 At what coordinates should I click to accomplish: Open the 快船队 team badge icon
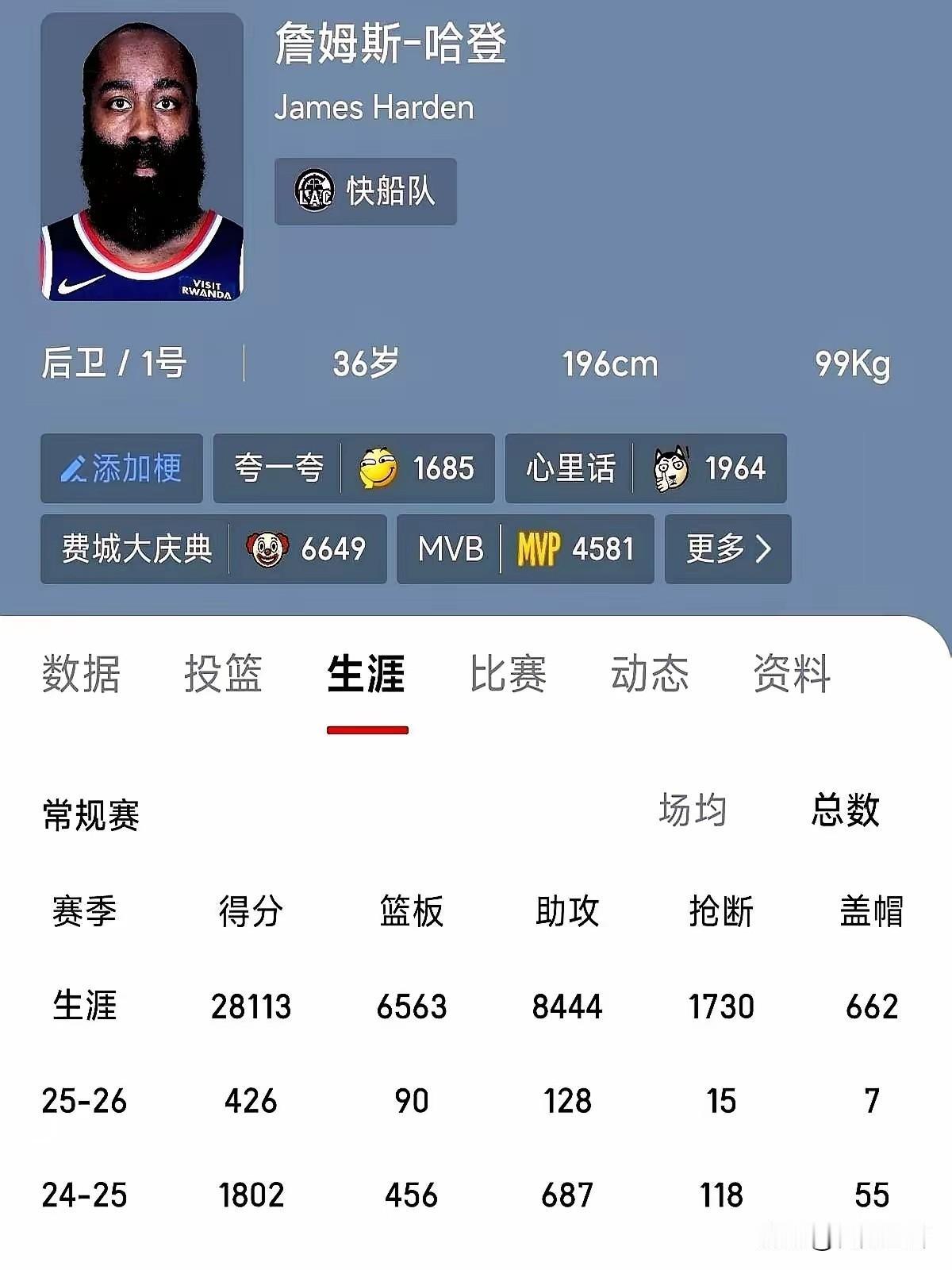(x=316, y=190)
